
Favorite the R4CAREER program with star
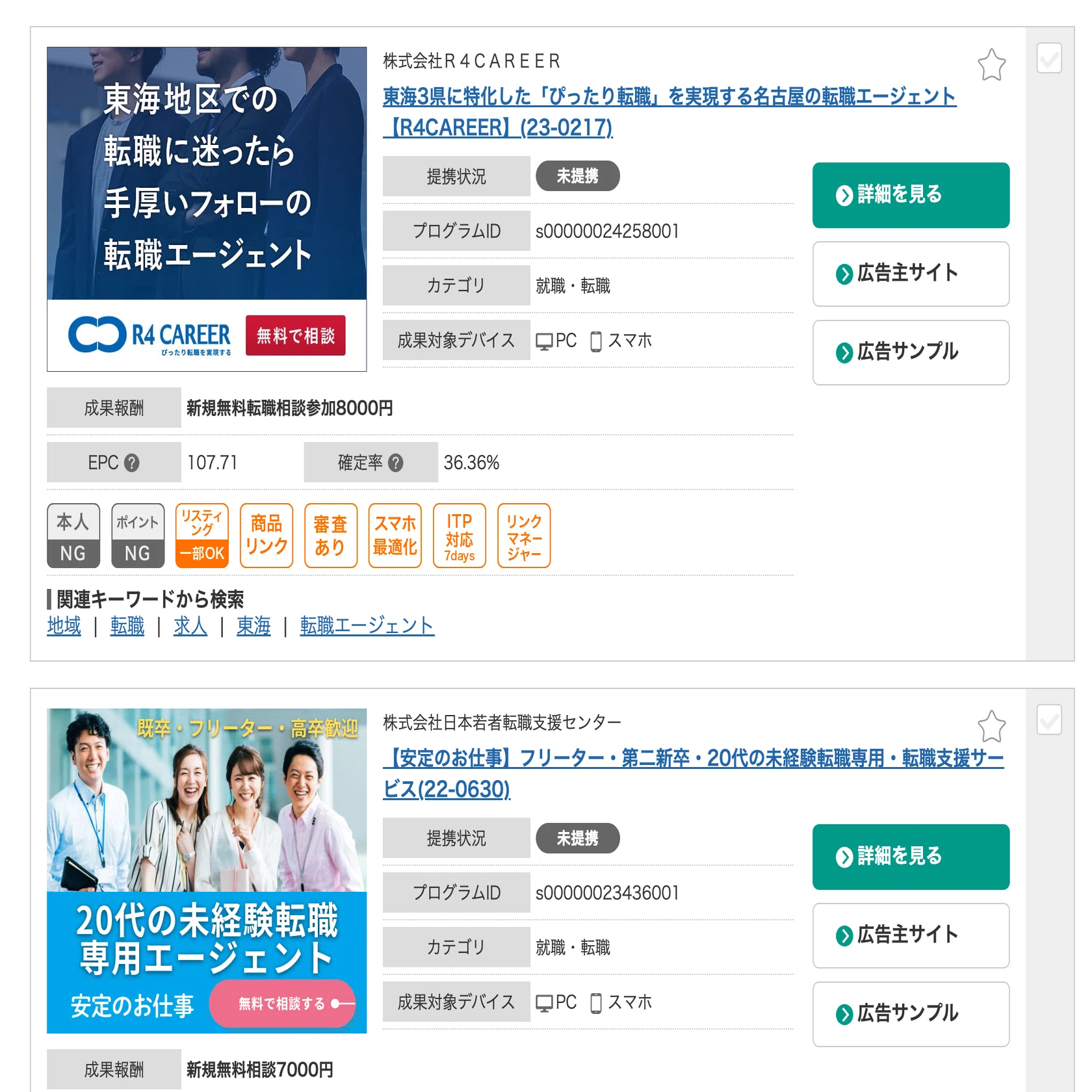[x=991, y=65]
